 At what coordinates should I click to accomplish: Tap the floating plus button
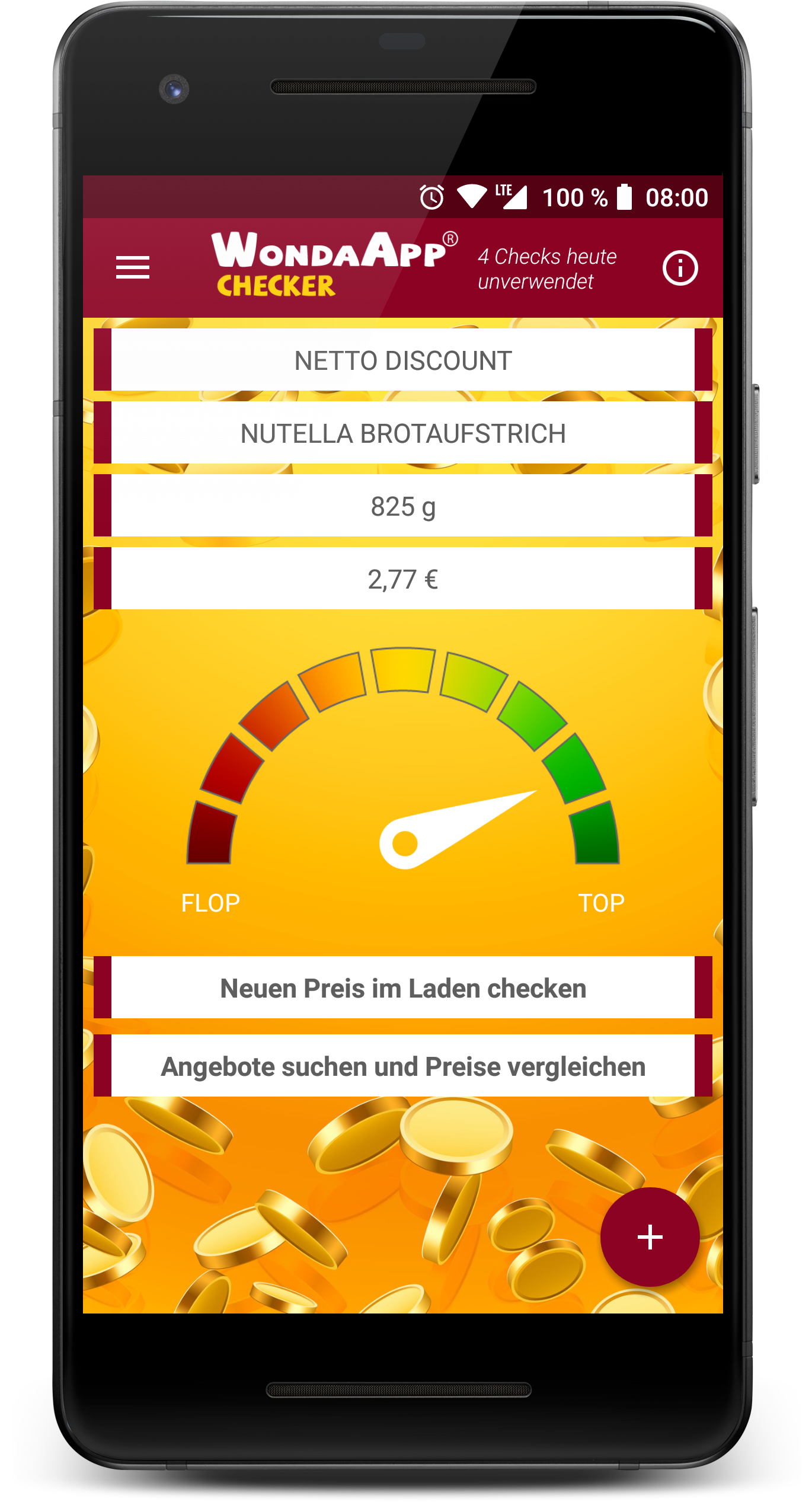650,1237
